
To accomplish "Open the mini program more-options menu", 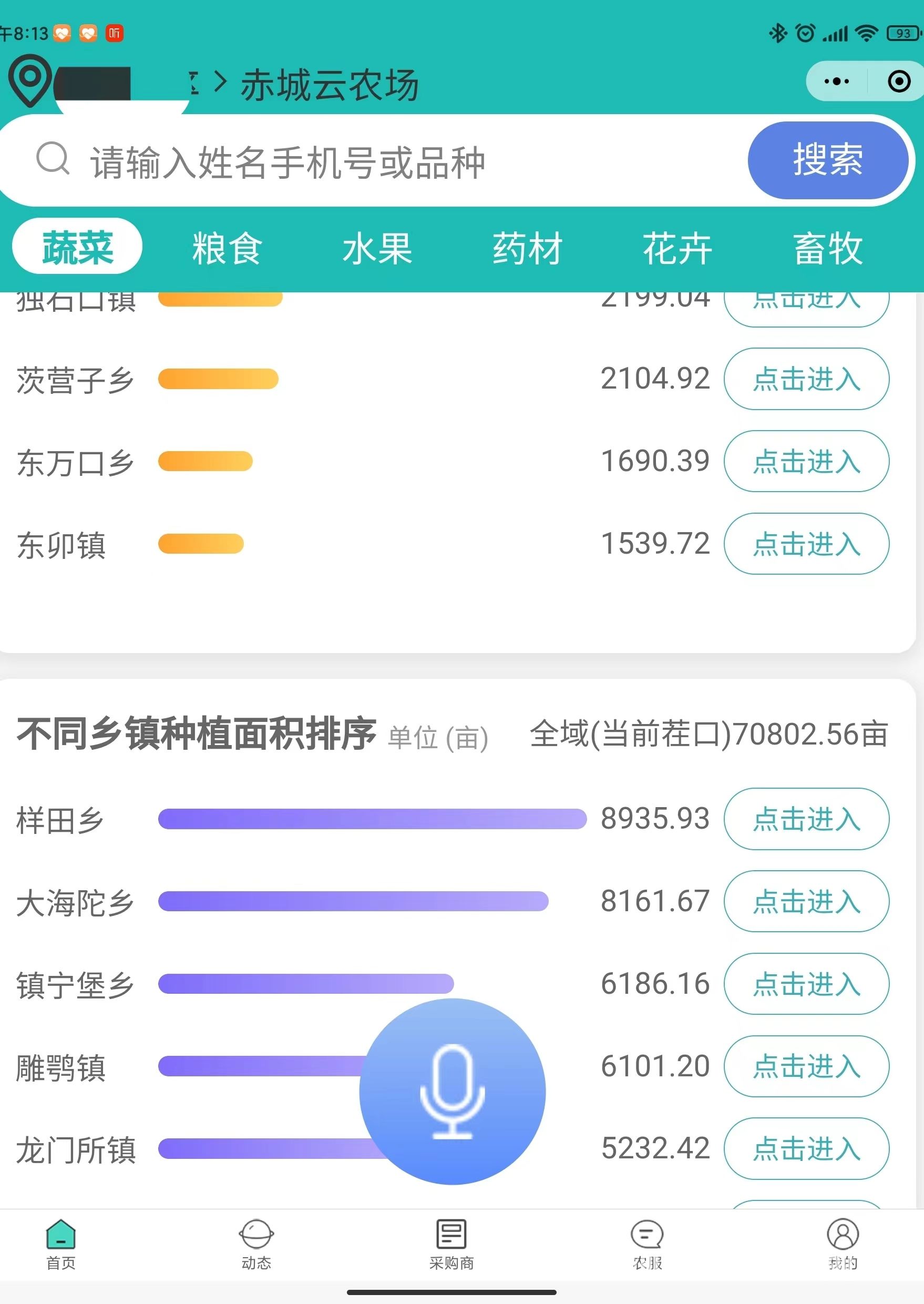I will (x=836, y=81).
